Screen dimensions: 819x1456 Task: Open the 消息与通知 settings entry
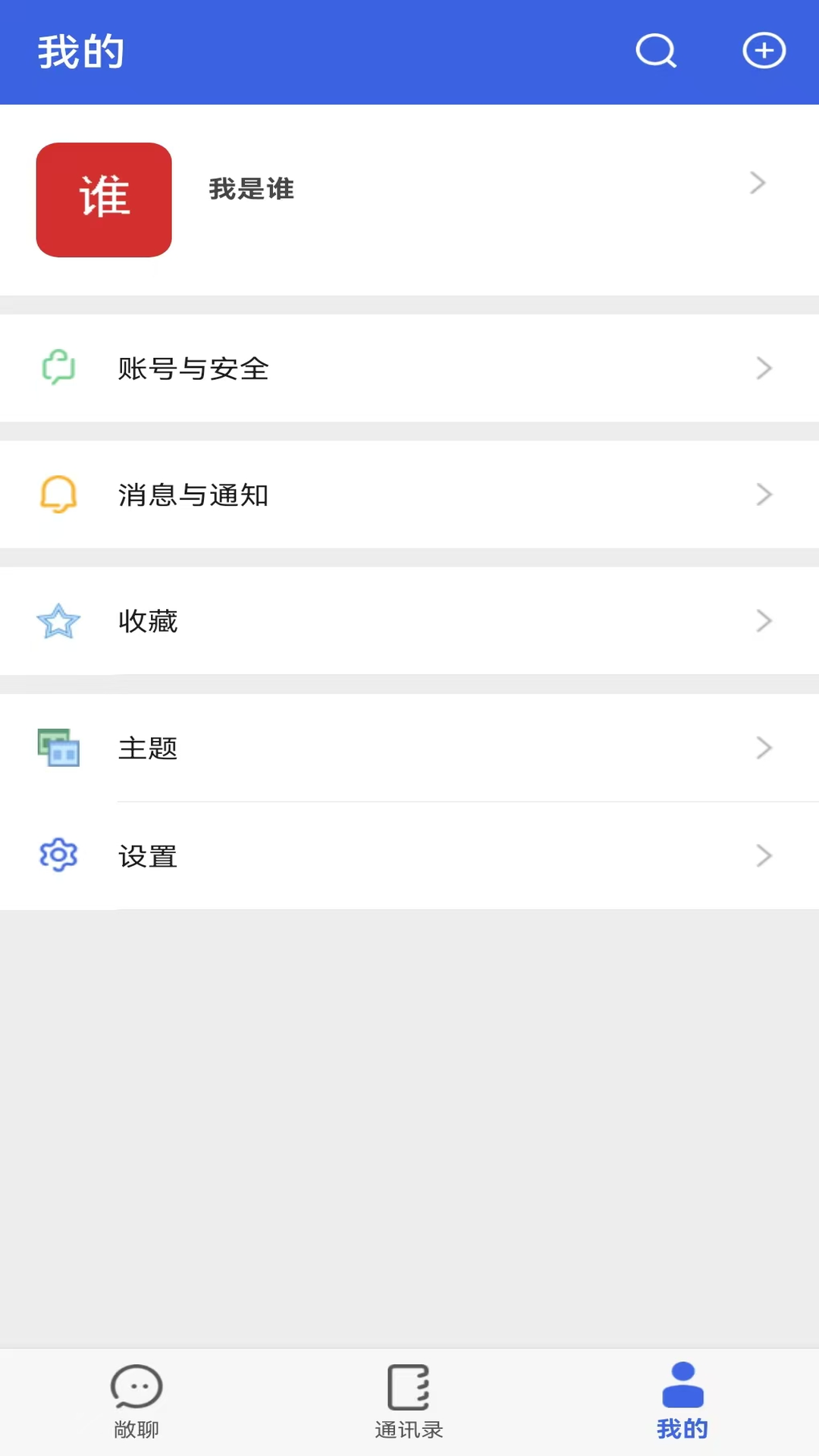(x=193, y=494)
